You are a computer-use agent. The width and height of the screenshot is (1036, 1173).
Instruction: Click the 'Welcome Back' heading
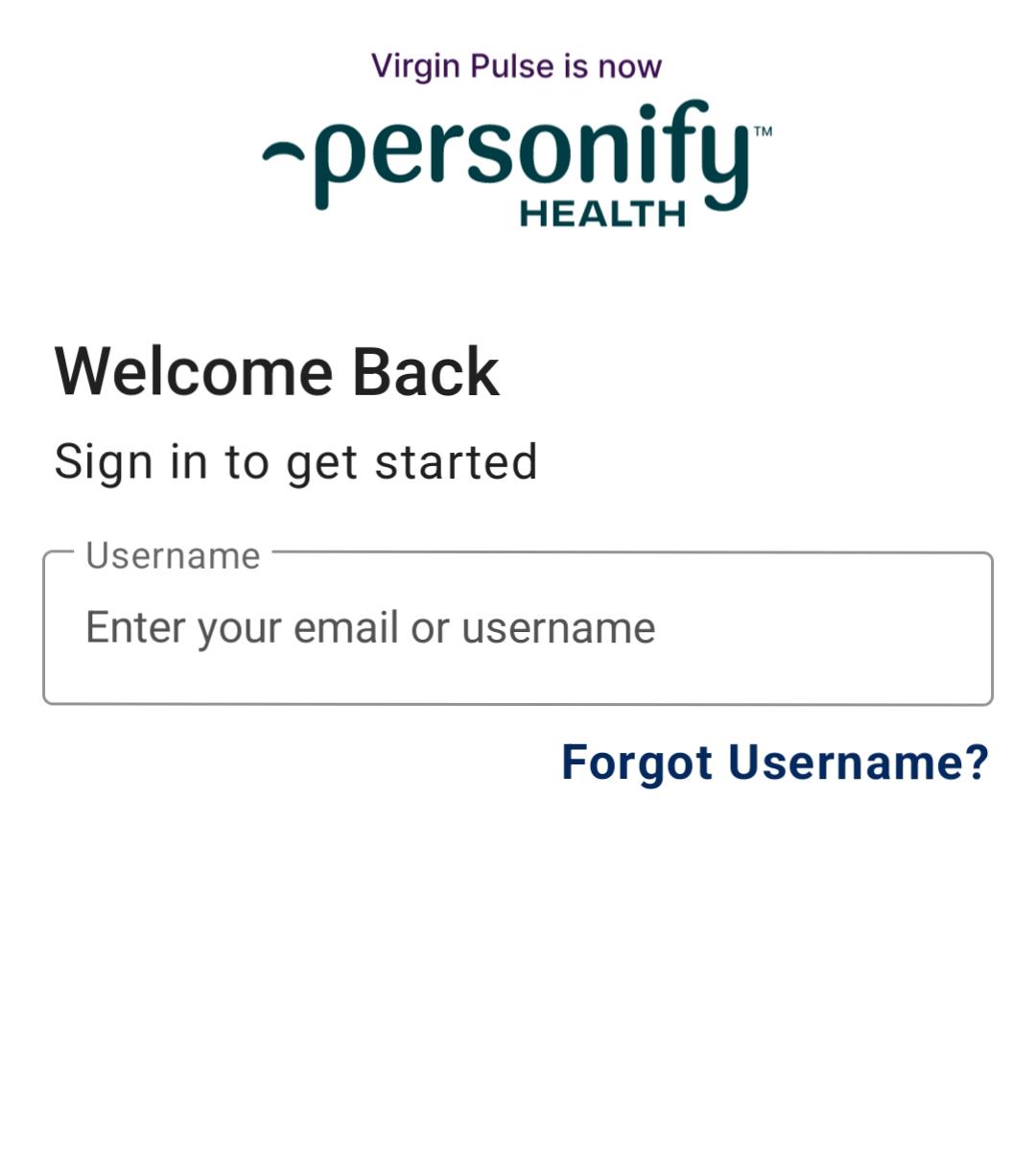tap(277, 370)
